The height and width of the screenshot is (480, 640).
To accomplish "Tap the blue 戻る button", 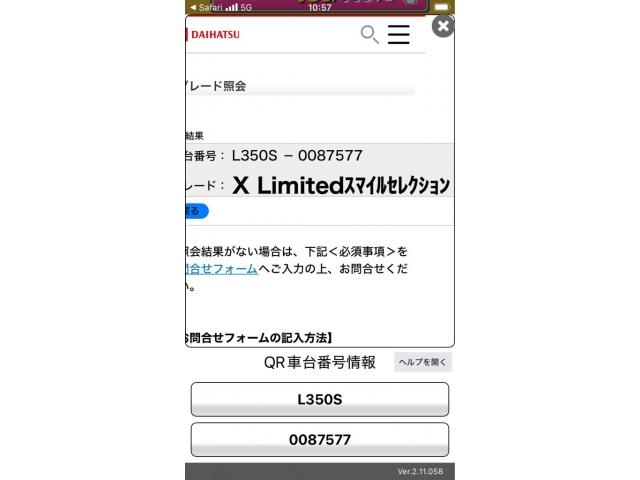I will pyautogui.click(x=196, y=211).
